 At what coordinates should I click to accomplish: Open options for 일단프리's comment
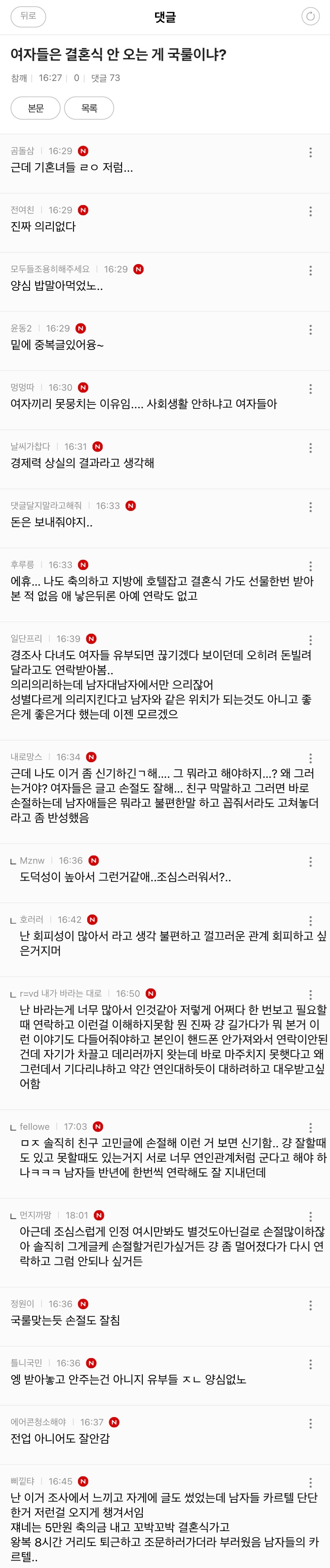pos(311,640)
